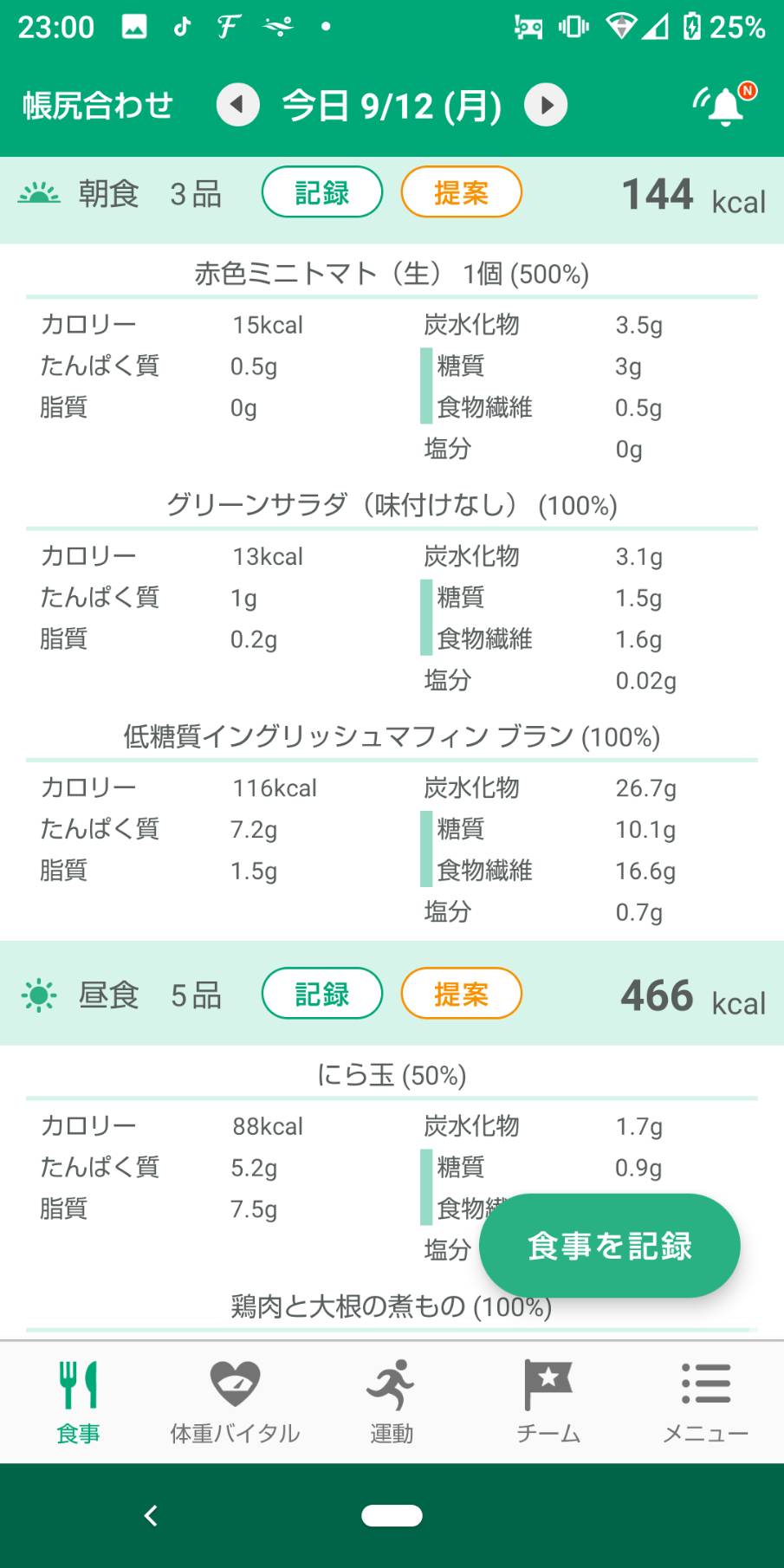
Task: Select the 食事 tab
Action: [78, 1403]
